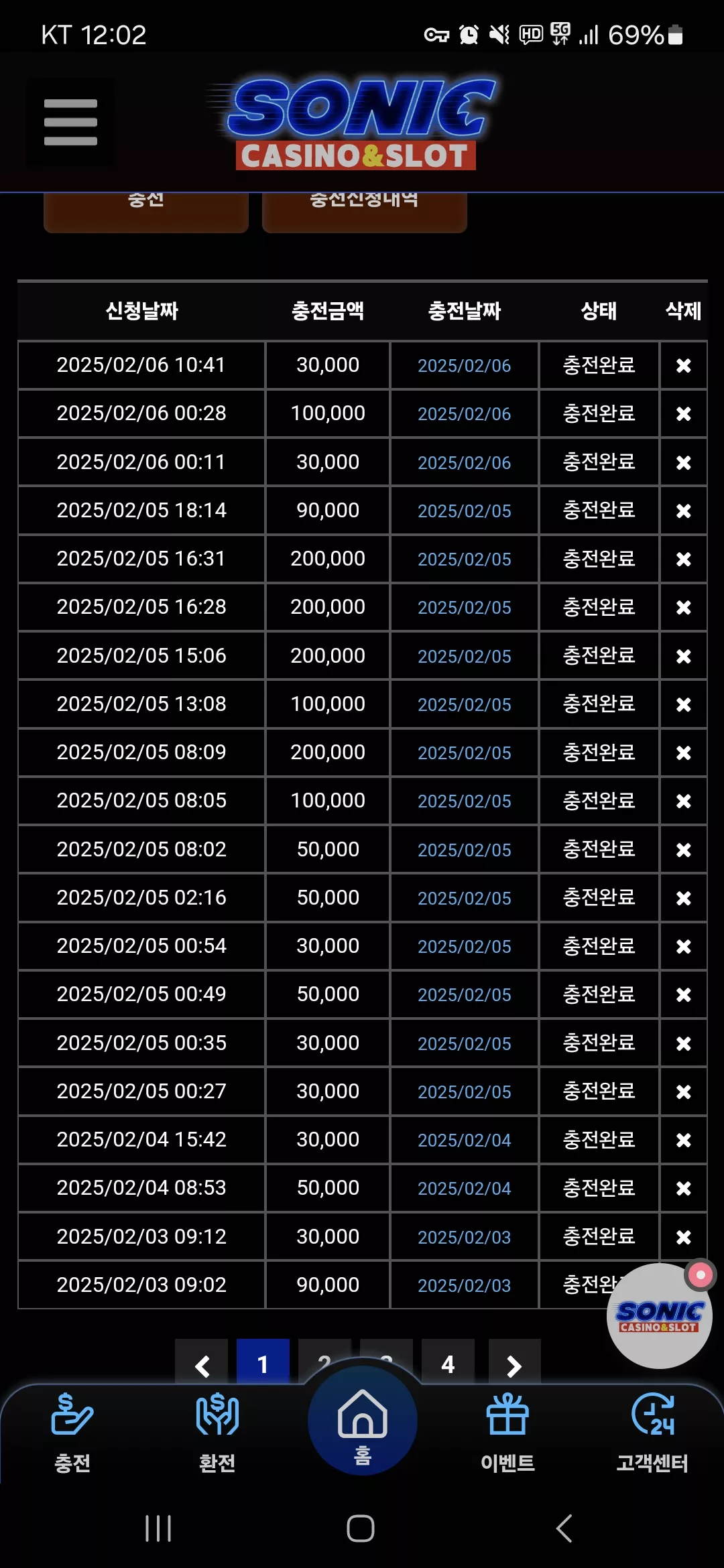The image size is (724, 1568).
Task: Go to the previous page arrow
Action: pyautogui.click(x=201, y=1364)
